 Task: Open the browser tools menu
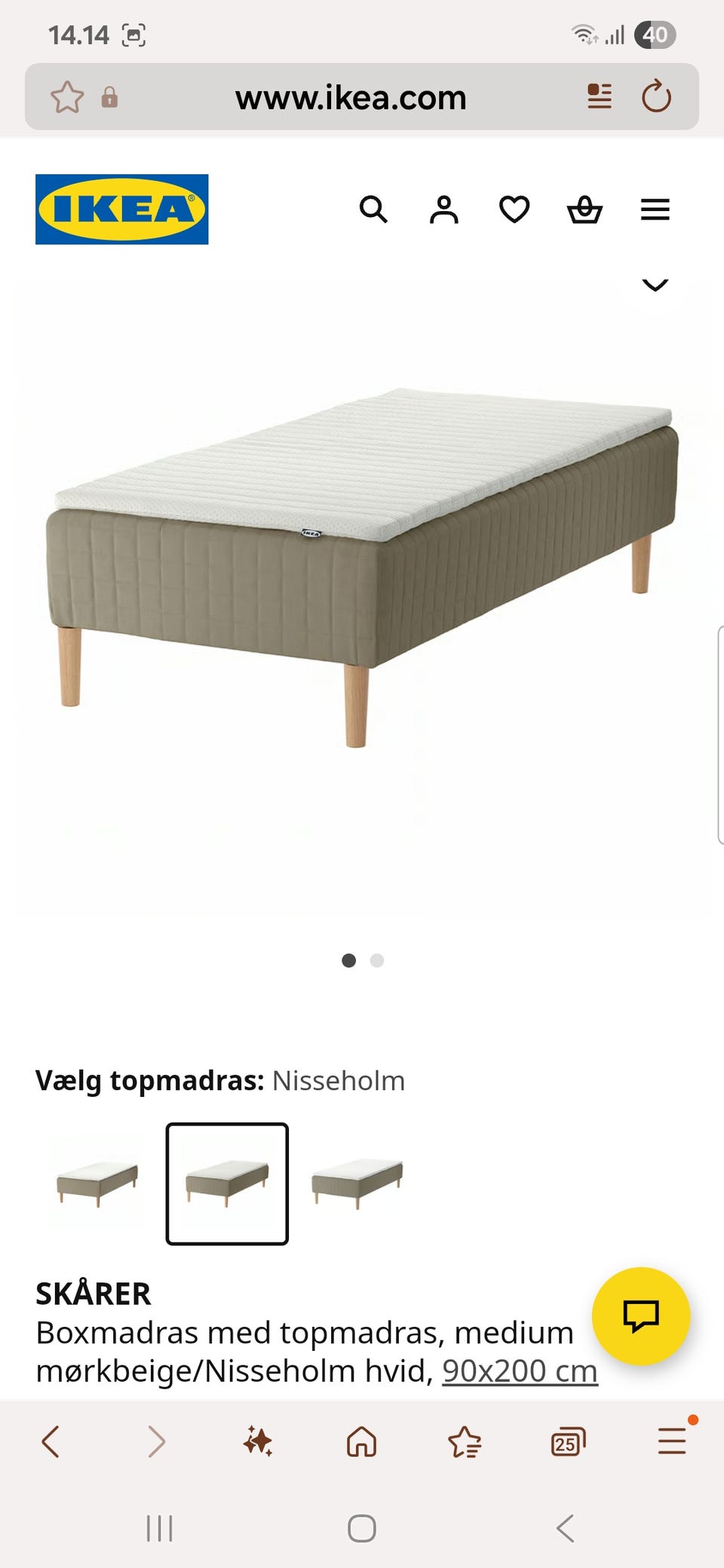click(672, 1440)
